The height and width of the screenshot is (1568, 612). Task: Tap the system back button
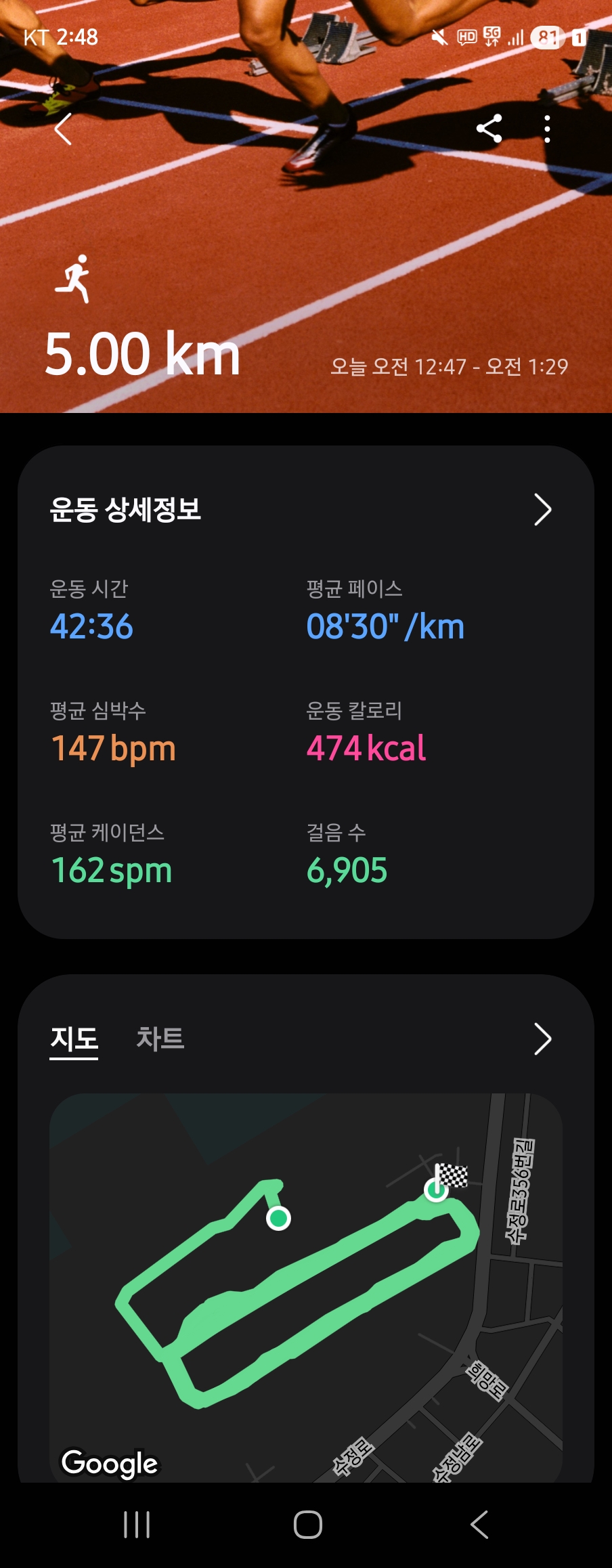point(479,1525)
